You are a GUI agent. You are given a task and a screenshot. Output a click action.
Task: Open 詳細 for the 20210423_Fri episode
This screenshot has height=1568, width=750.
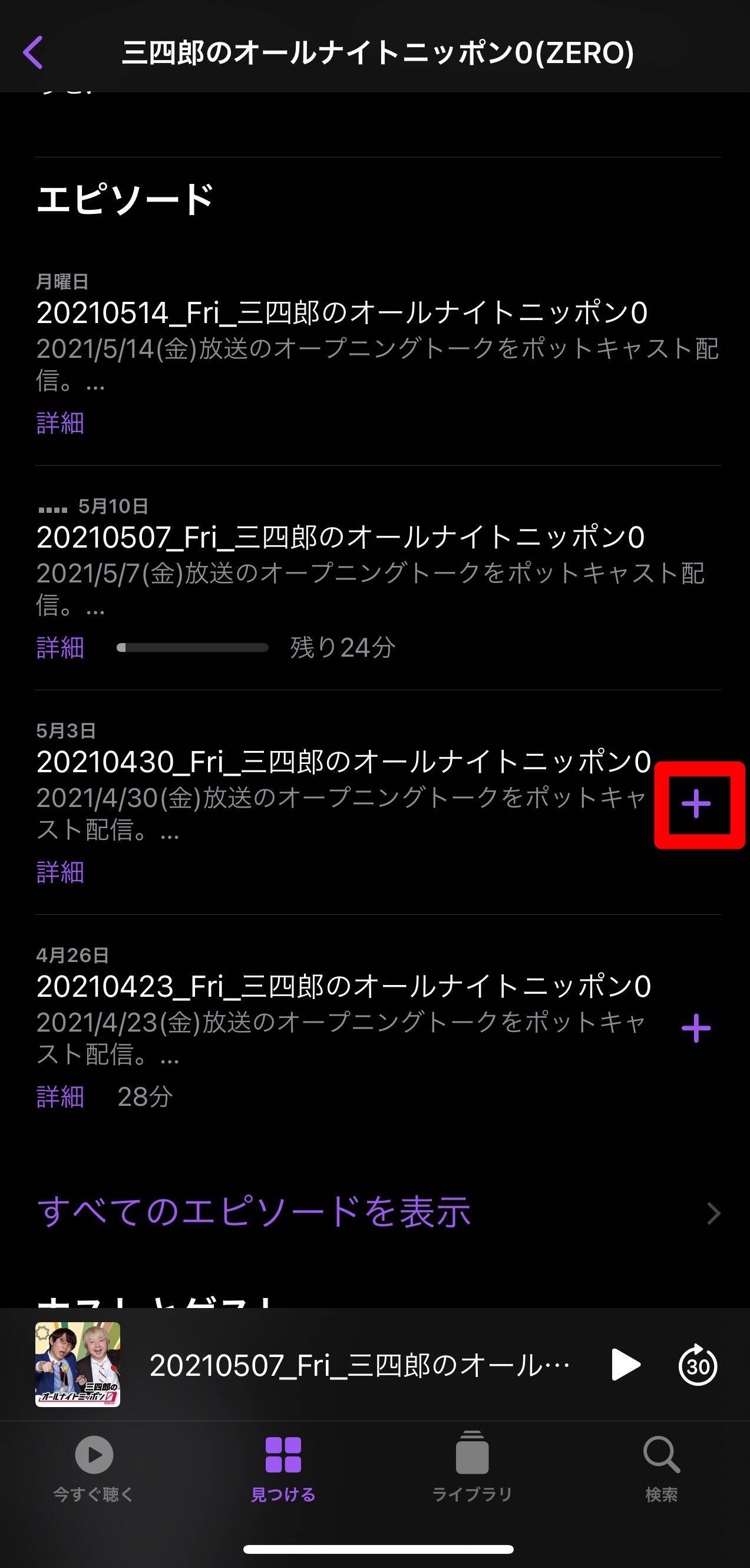(x=60, y=1096)
